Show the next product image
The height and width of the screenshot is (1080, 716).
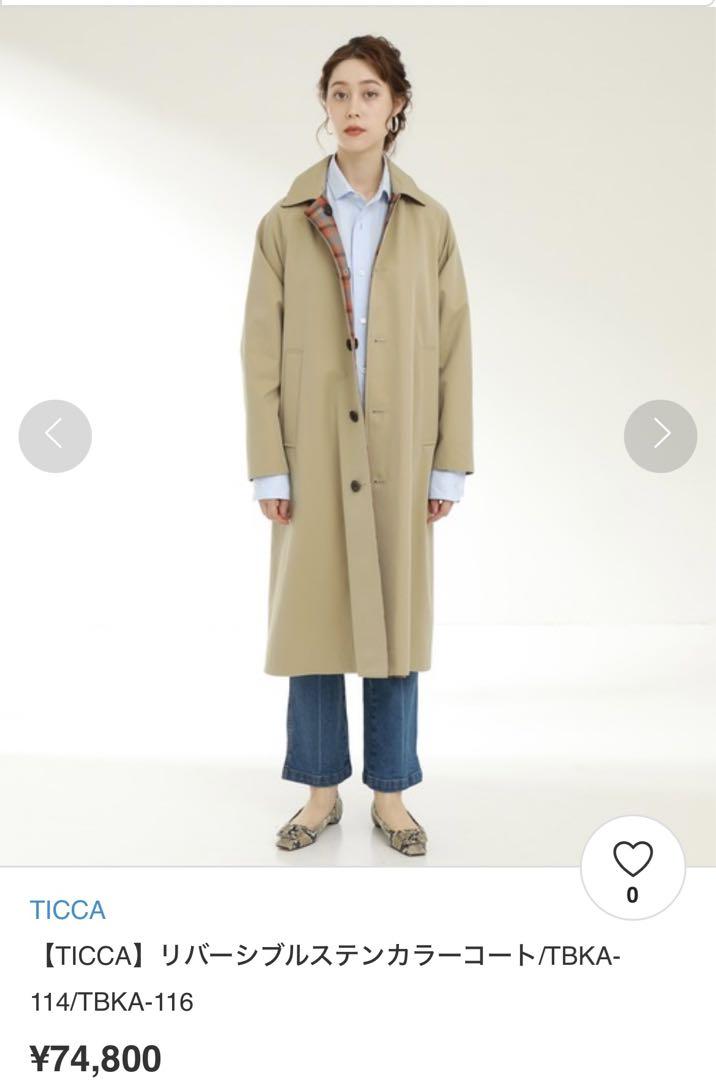pos(660,436)
